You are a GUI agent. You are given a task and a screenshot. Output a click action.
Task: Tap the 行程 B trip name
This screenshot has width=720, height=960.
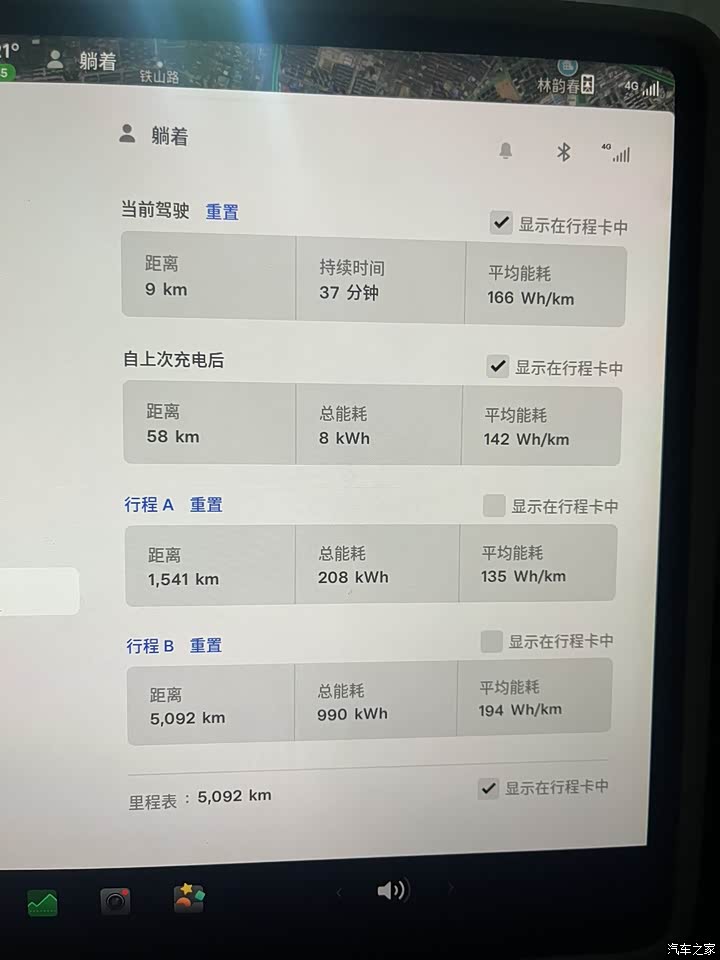pos(150,646)
